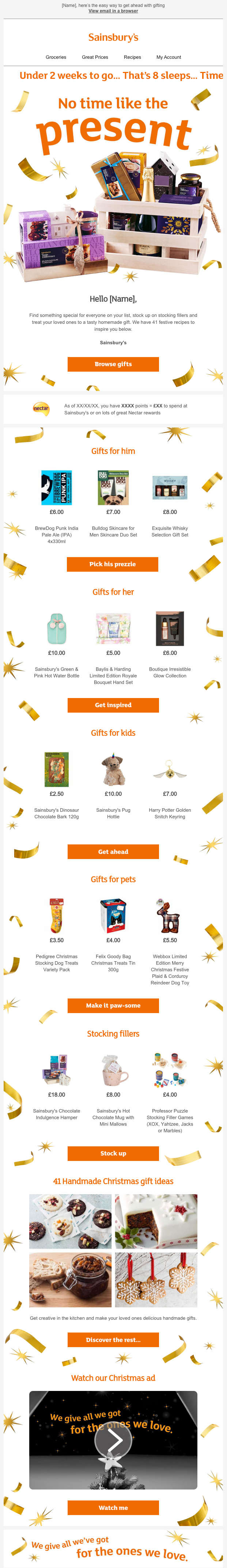The image size is (227, 1568).
Task: Open My Account
Action: [169, 57]
